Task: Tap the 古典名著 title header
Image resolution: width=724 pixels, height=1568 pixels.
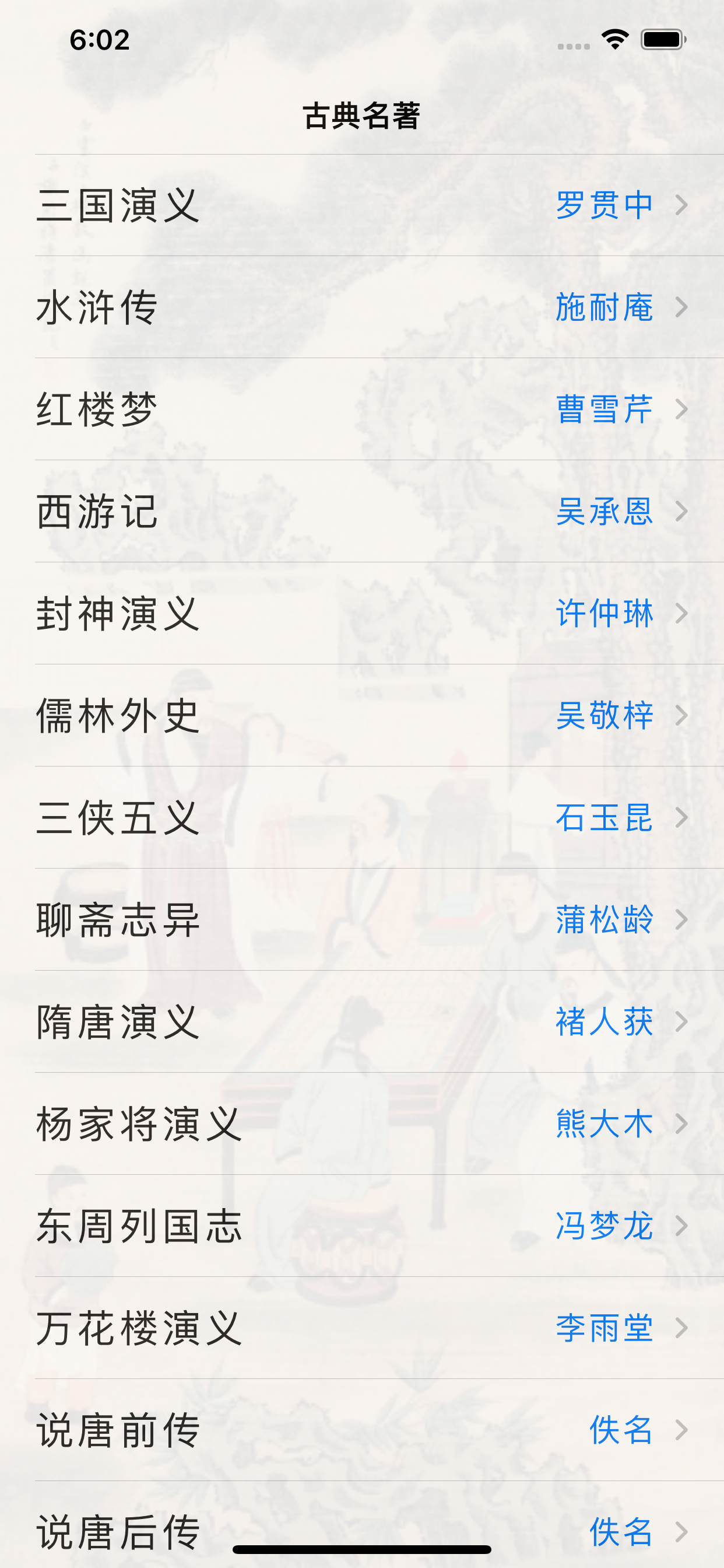Action: tap(362, 114)
